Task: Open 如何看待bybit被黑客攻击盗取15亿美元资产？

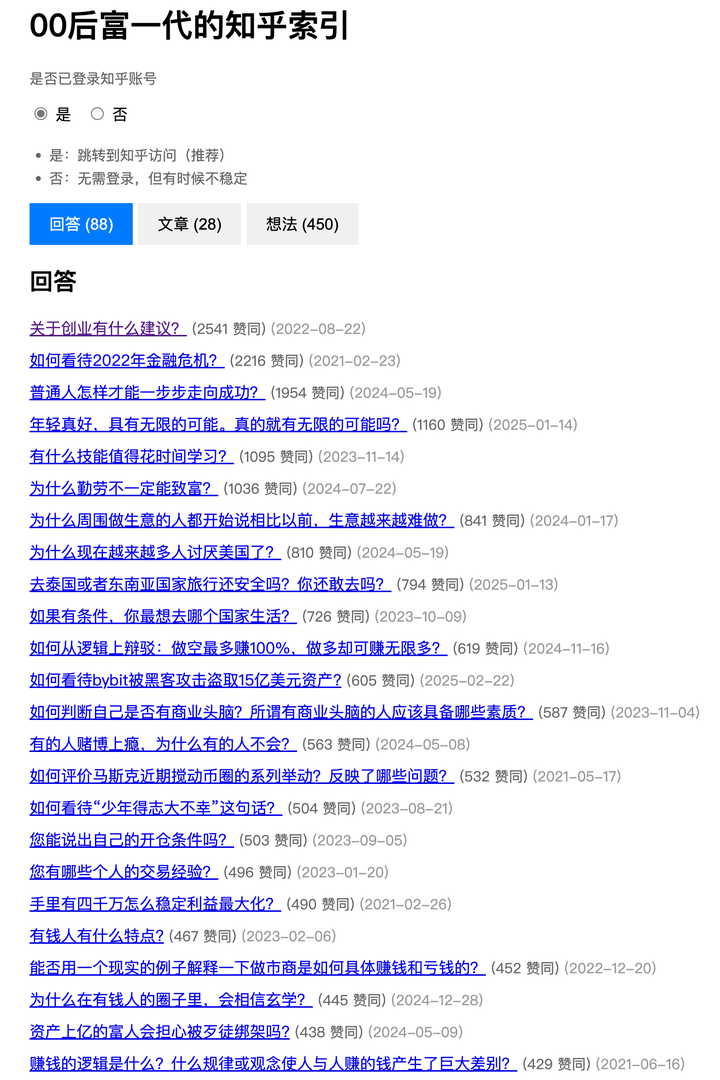Action: [x=185, y=680]
